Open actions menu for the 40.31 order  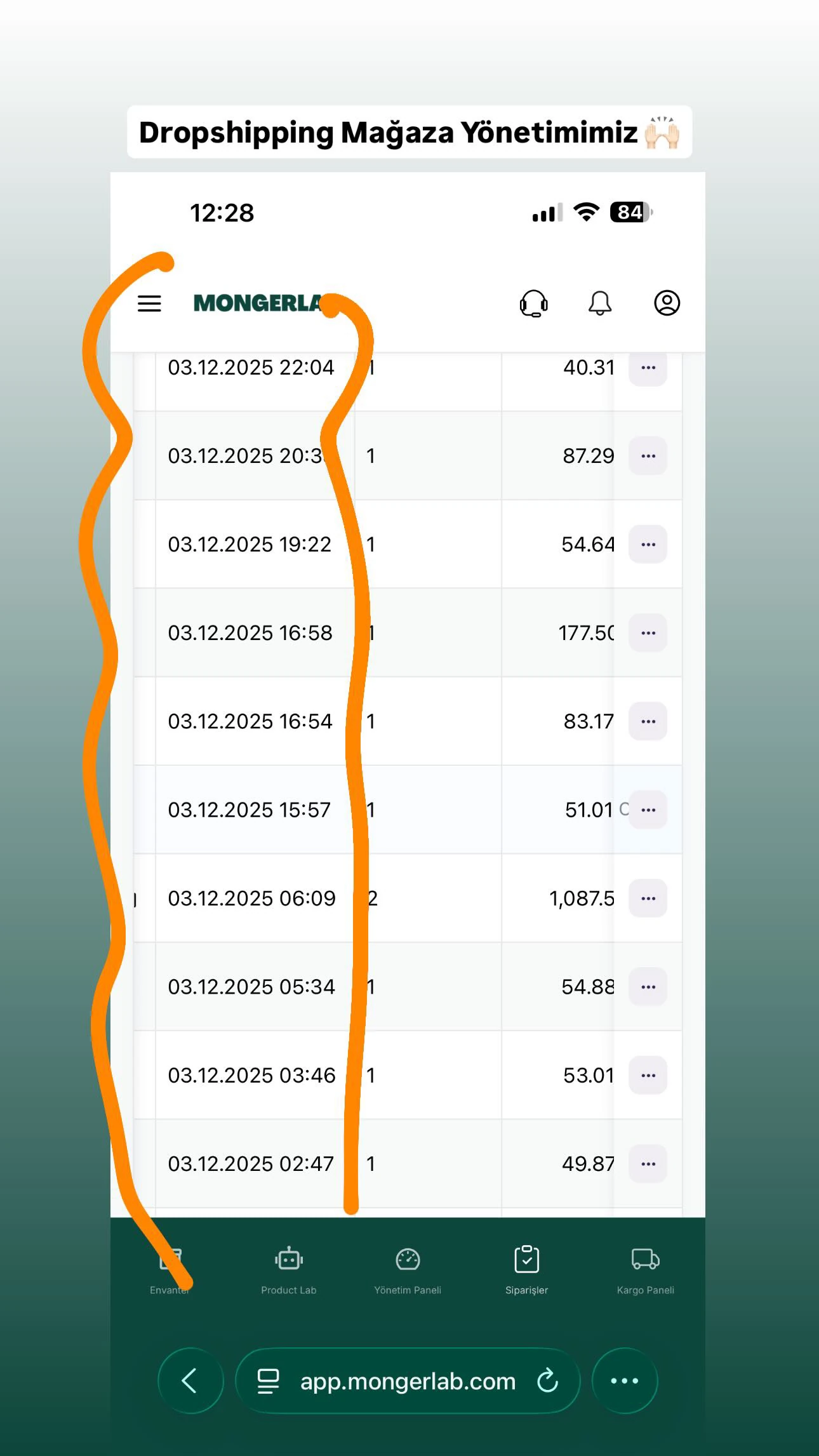click(x=648, y=367)
